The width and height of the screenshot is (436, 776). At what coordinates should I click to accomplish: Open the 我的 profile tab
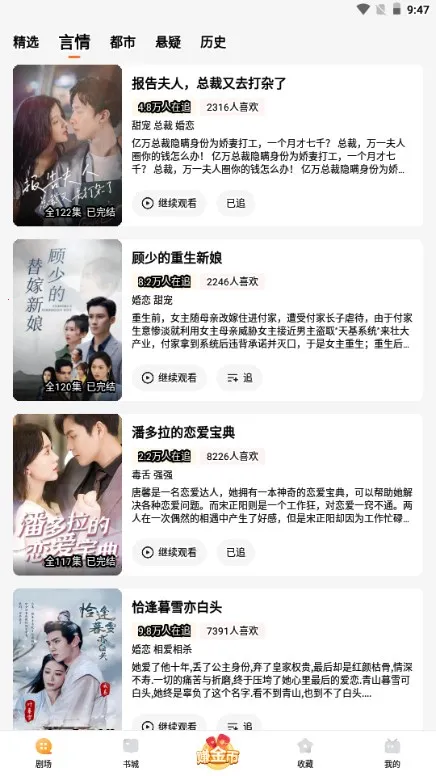coord(392,753)
